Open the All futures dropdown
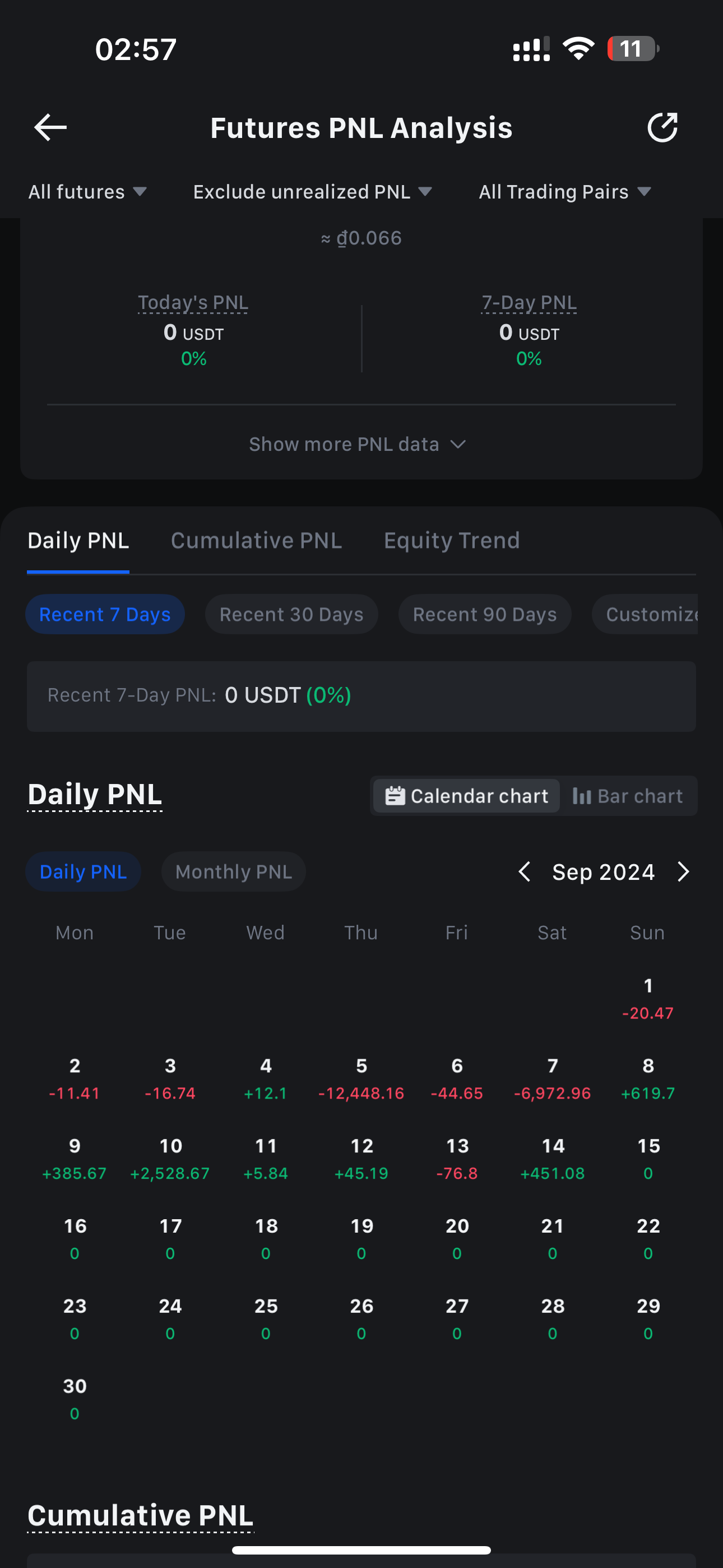723x1568 pixels. (87, 192)
